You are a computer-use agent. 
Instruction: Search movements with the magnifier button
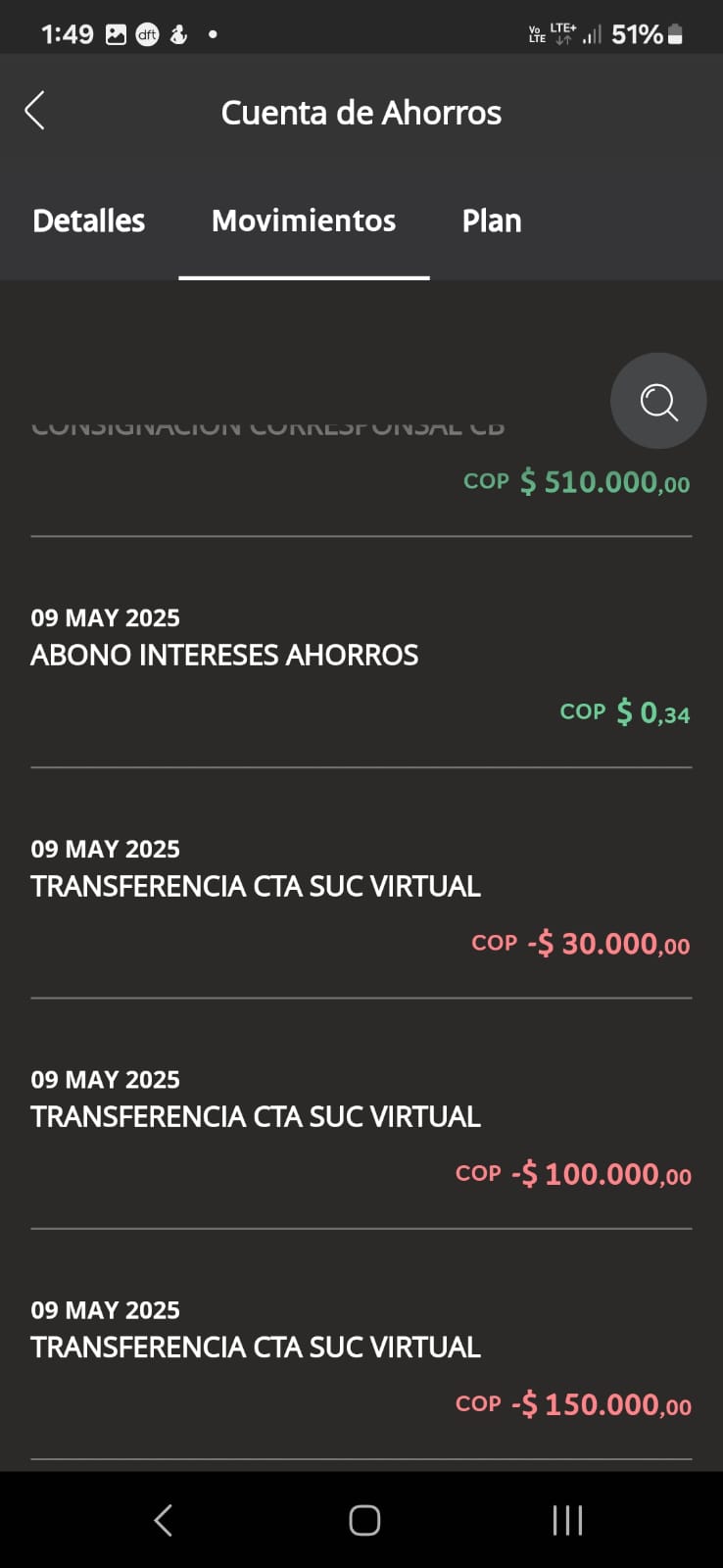coord(658,402)
